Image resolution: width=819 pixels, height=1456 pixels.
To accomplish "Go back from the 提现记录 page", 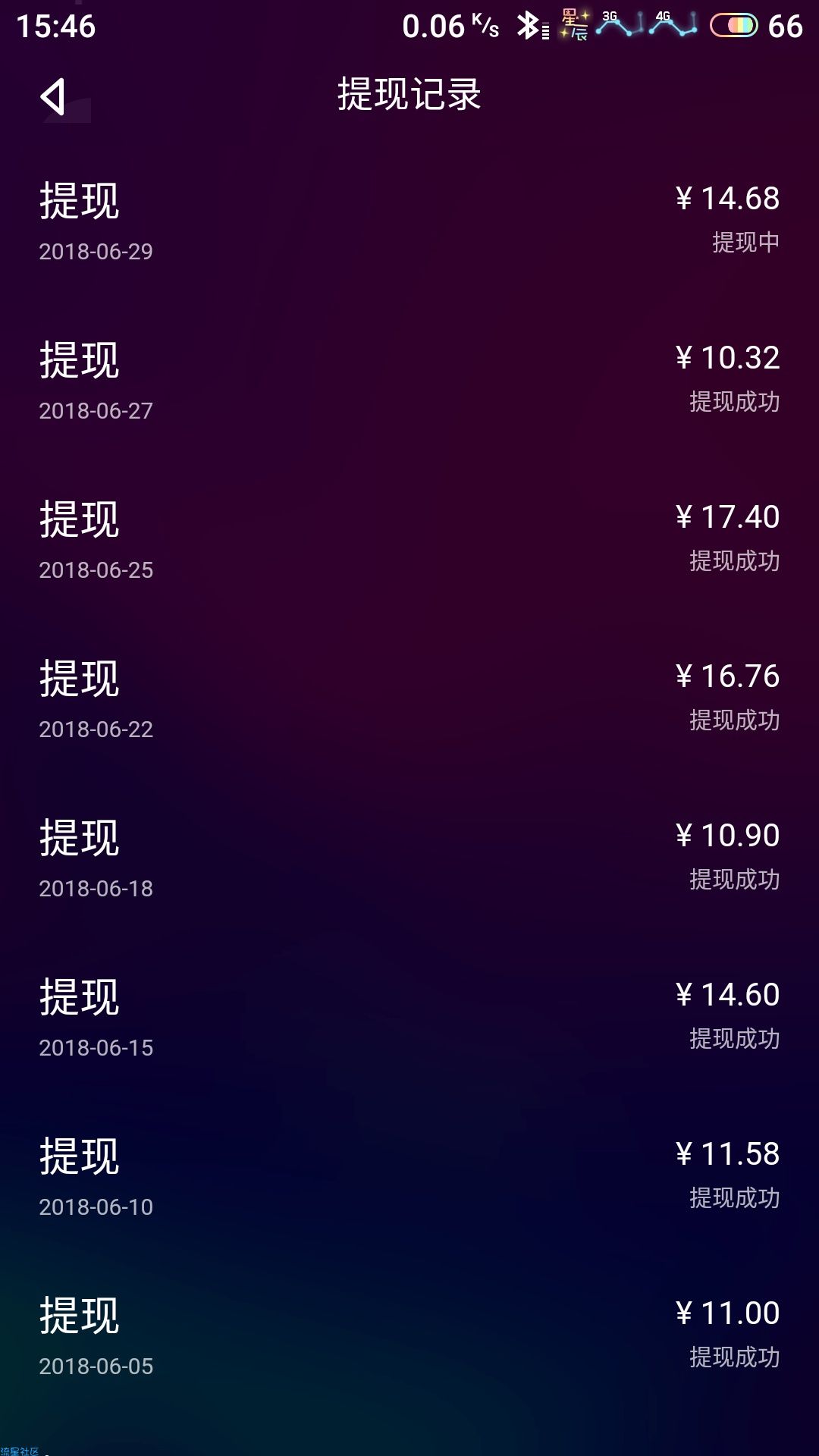I will tap(53, 97).
